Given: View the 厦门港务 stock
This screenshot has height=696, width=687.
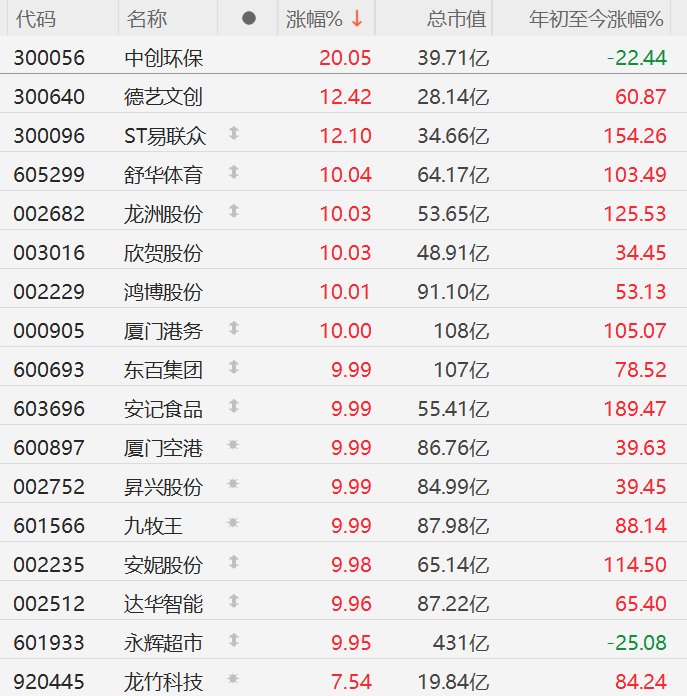Looking at the screenshot, I should click(x=164, y=331).
